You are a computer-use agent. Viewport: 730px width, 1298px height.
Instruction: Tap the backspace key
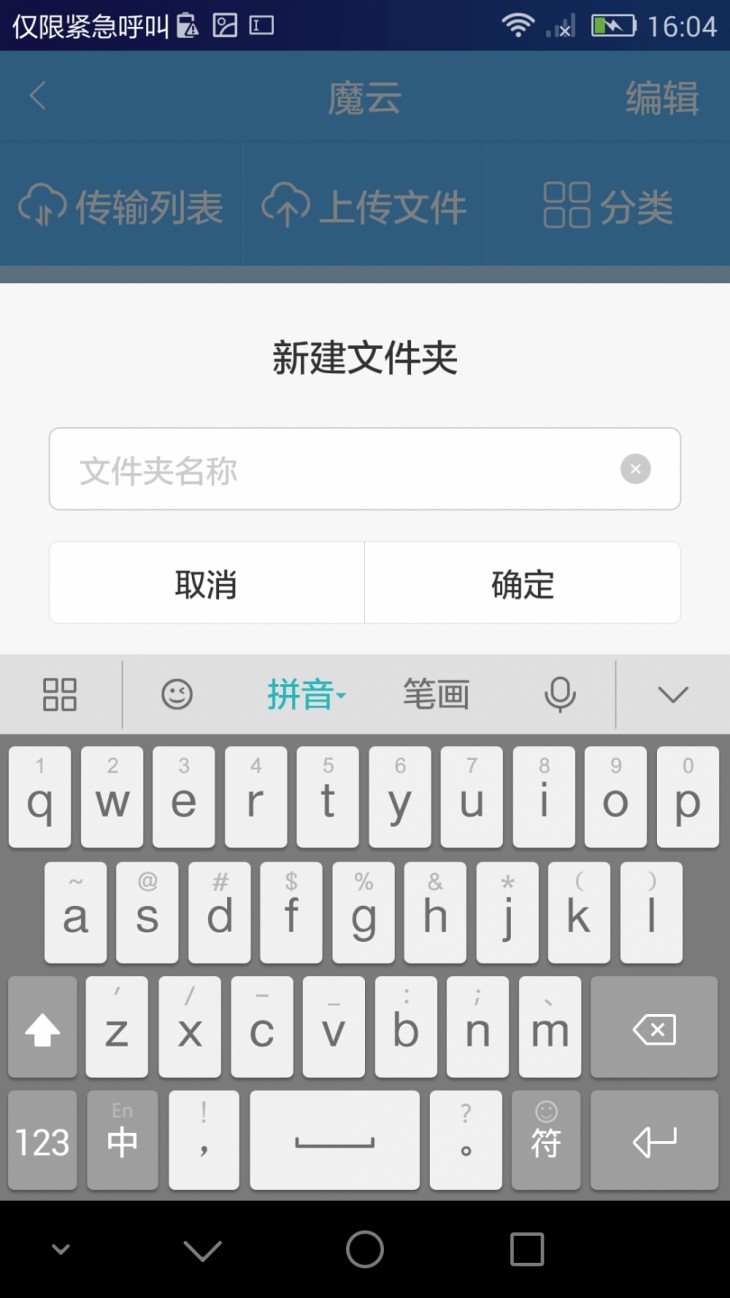[x=654, y=1029]
